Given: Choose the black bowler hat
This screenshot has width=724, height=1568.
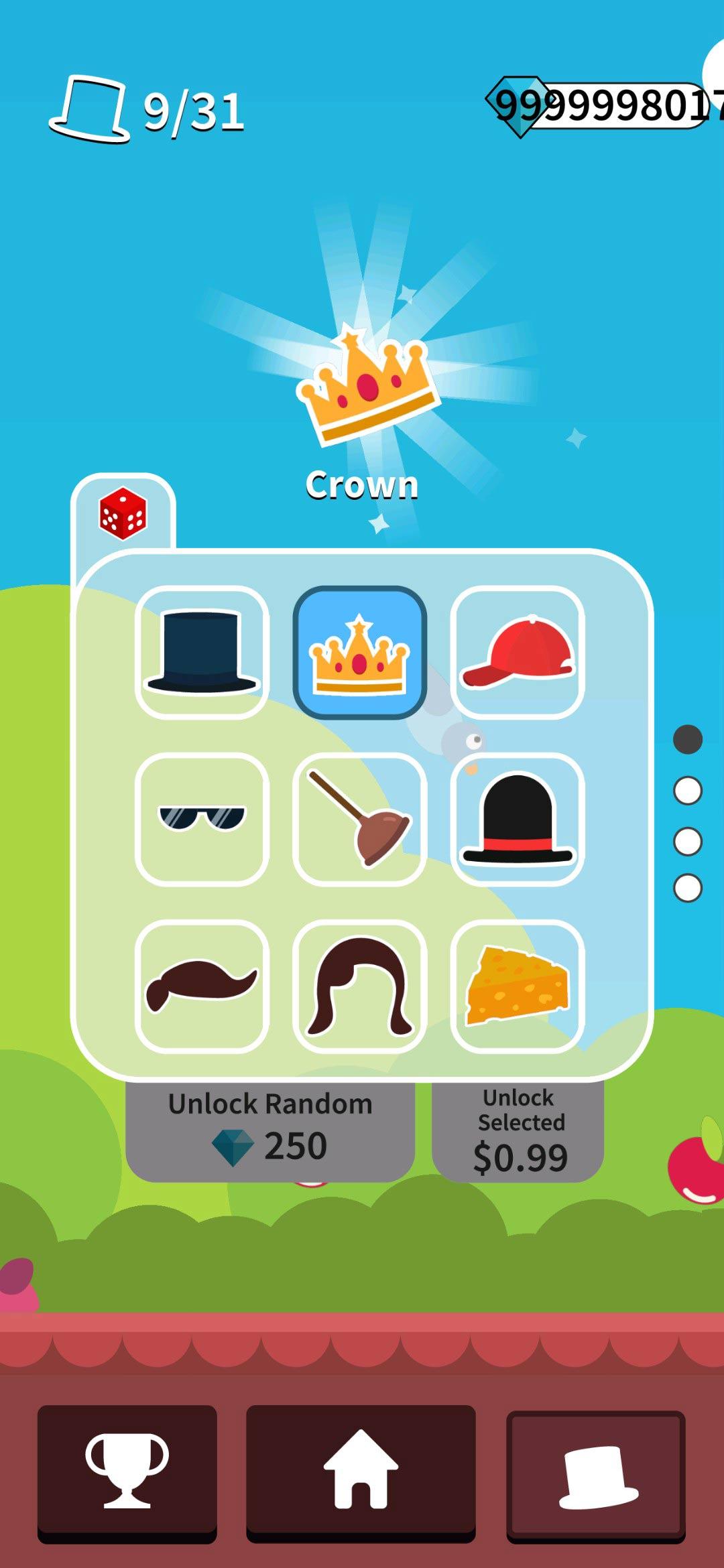Looking at the screenshot, I should click(517, 819).
